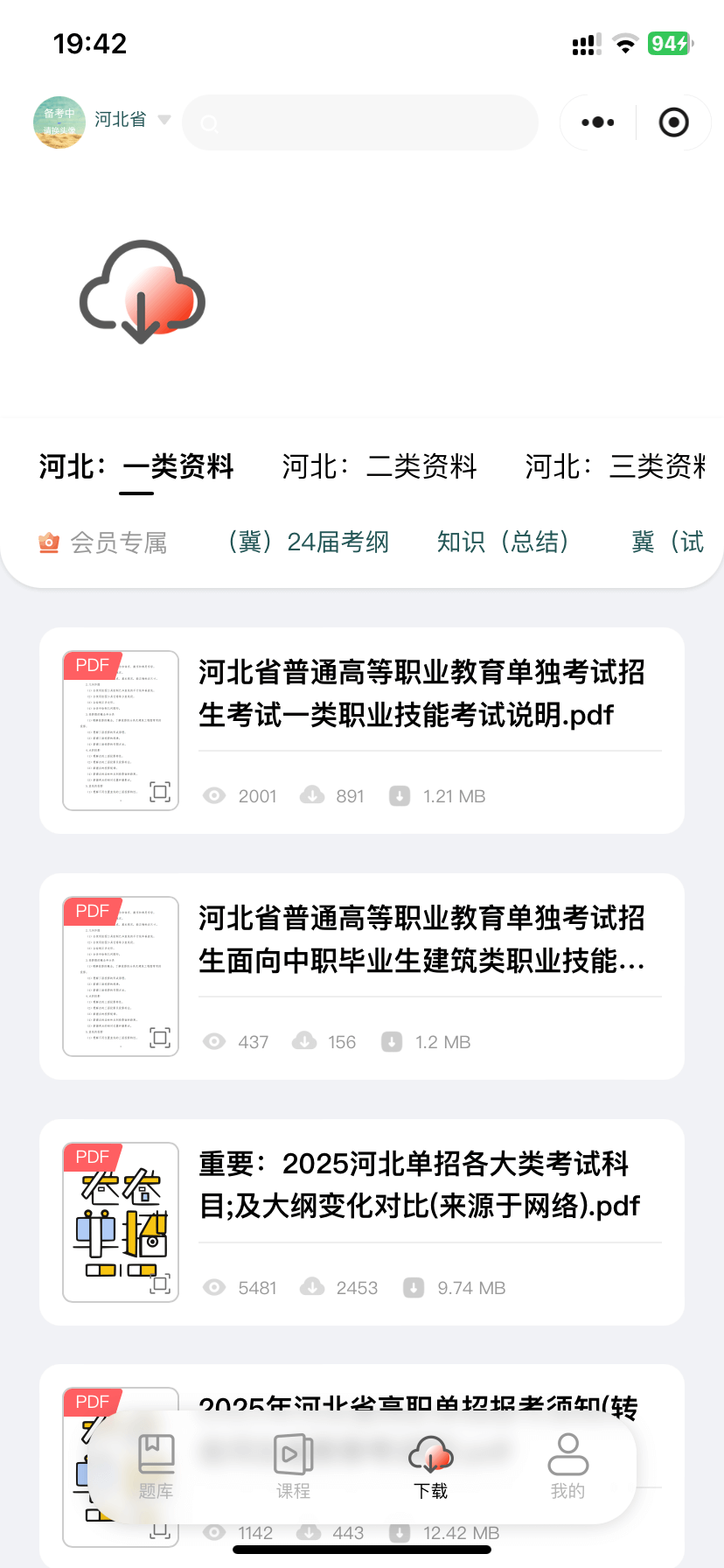
Task: Tap the search input field
Action: tap(360, 122)
